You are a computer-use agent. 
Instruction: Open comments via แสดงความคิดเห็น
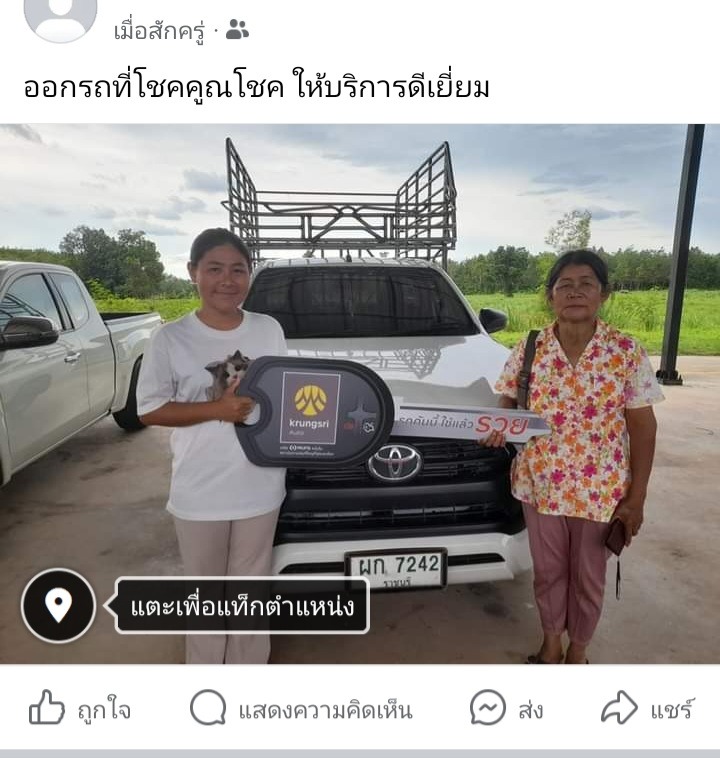(301, 709)
